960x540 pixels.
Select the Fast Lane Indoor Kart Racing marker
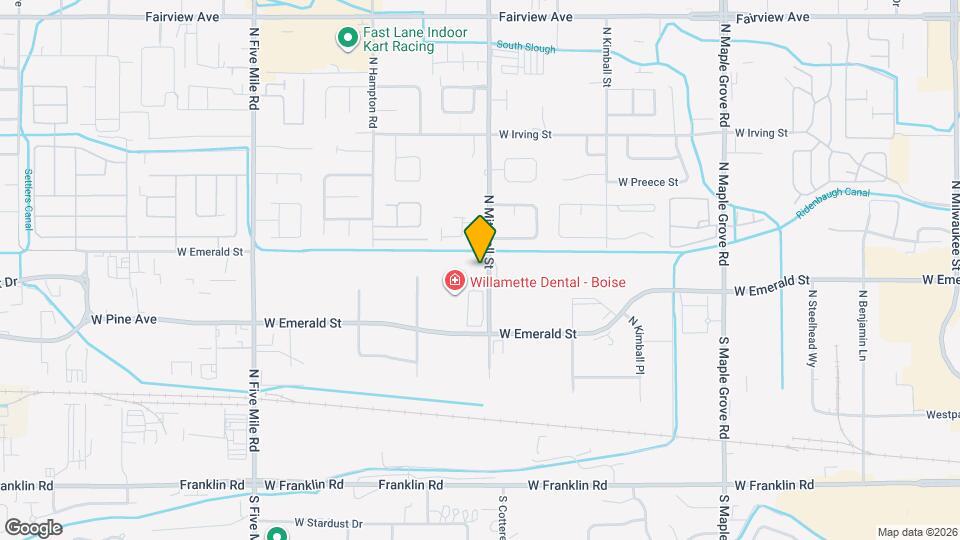348,39
